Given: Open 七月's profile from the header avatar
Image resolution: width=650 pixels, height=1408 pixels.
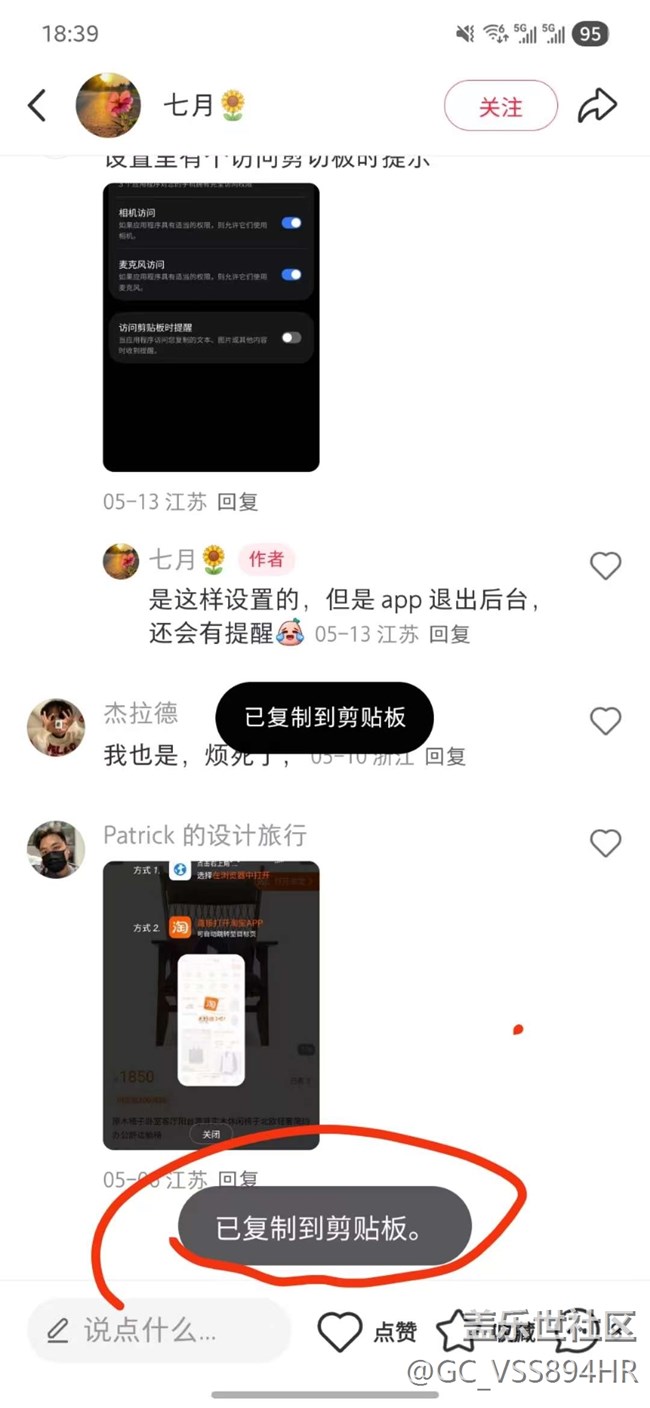Looking at the screenshot, I should click(x=108, y=105).
